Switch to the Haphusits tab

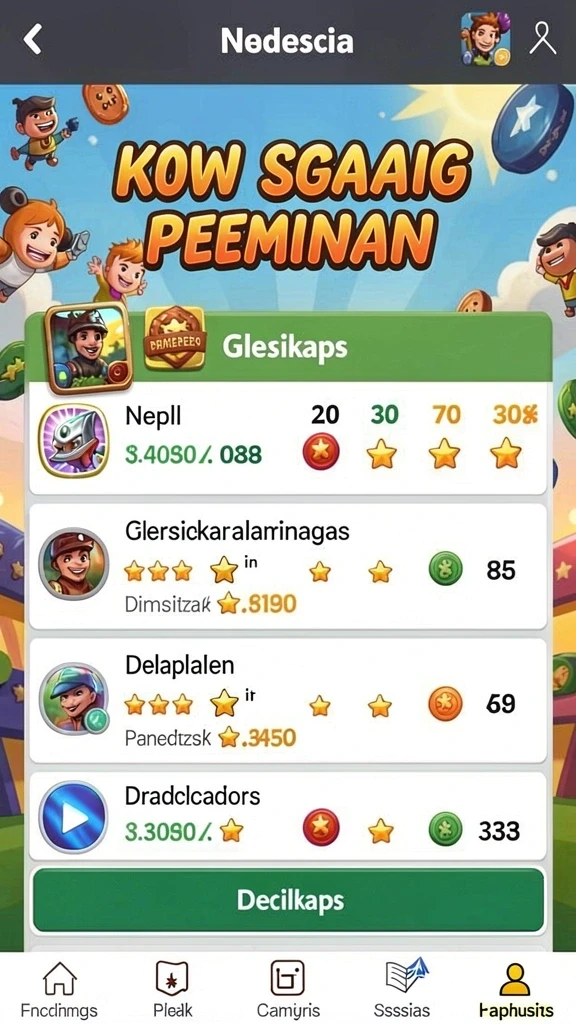516,989
